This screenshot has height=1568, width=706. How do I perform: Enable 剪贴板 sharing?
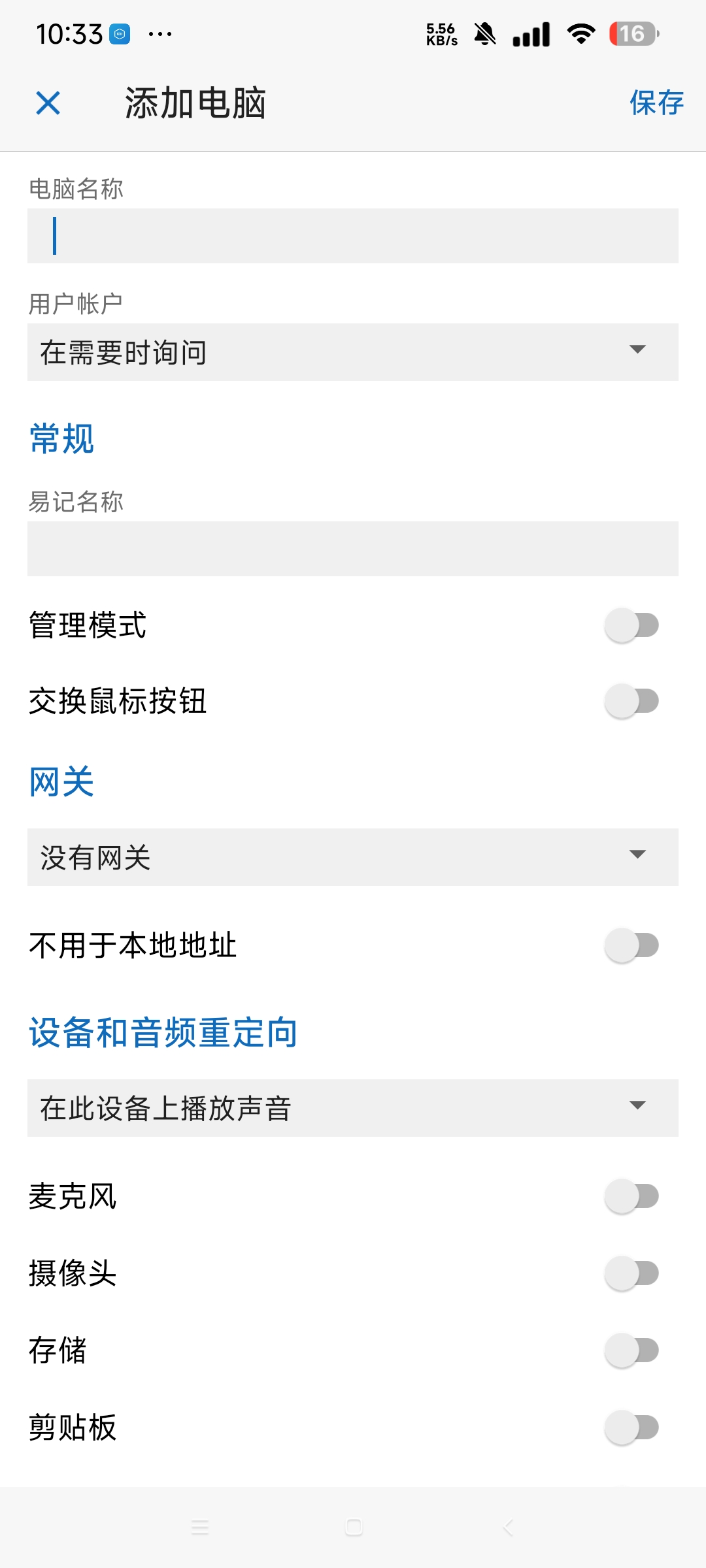pyautogui.click(x=631, y=1428)
